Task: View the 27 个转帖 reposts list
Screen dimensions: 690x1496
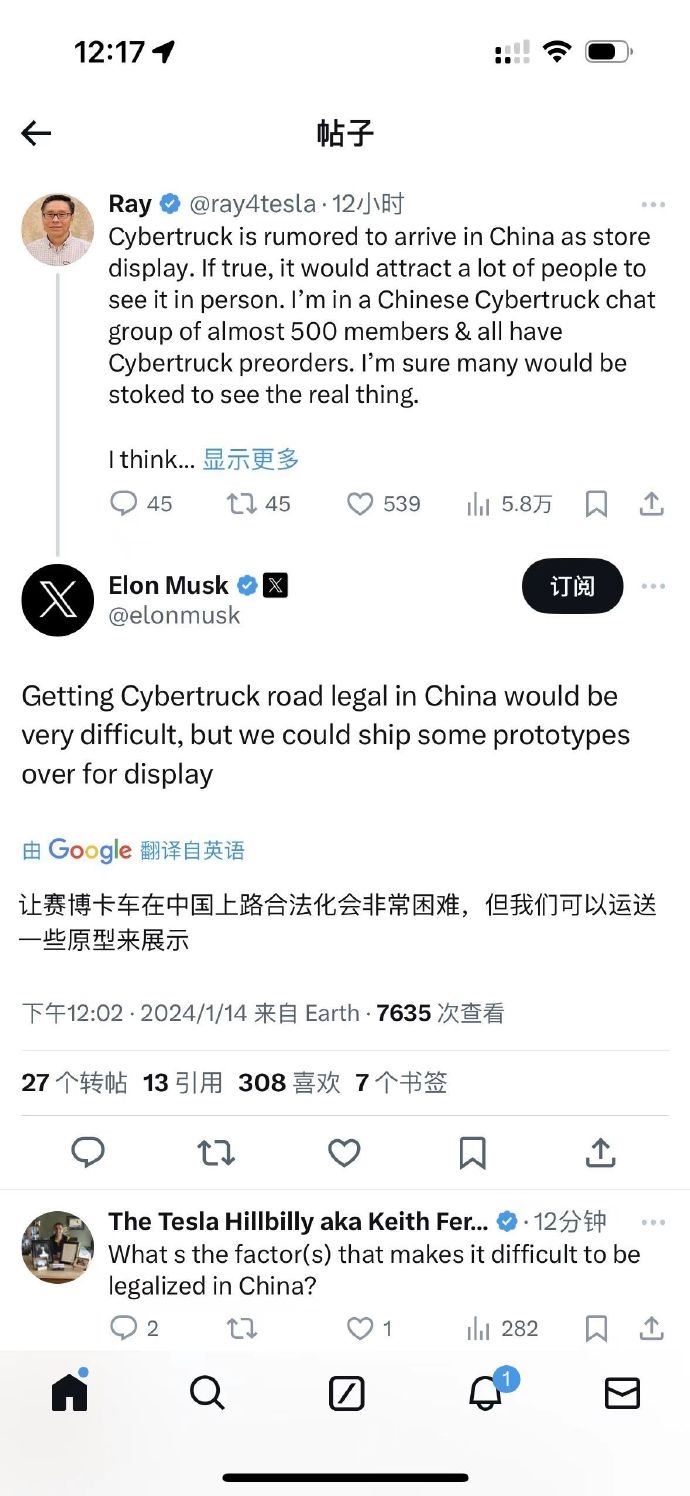Action: click(x=74, y=1083)
